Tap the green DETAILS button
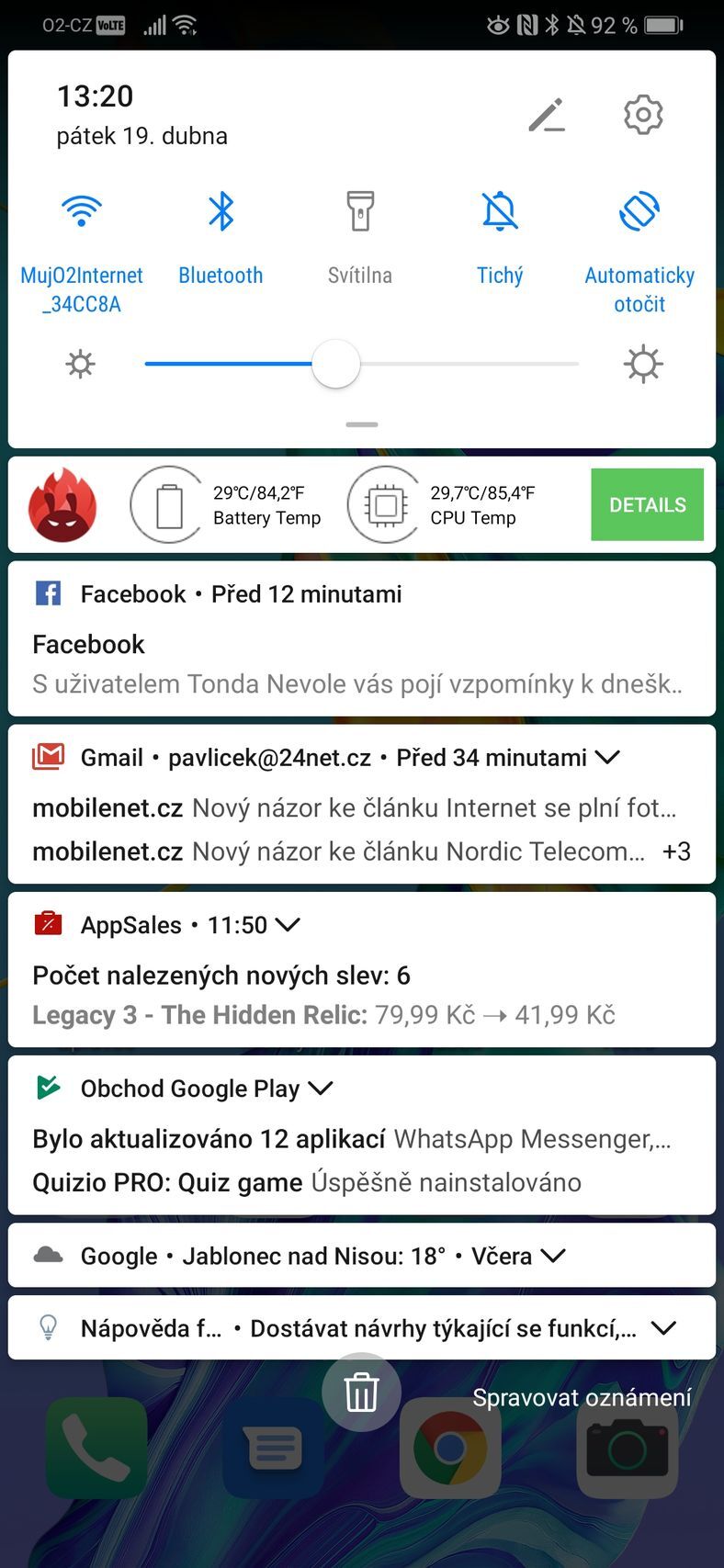The width and height of the screenshot is (724, 1568). (647, 504)
